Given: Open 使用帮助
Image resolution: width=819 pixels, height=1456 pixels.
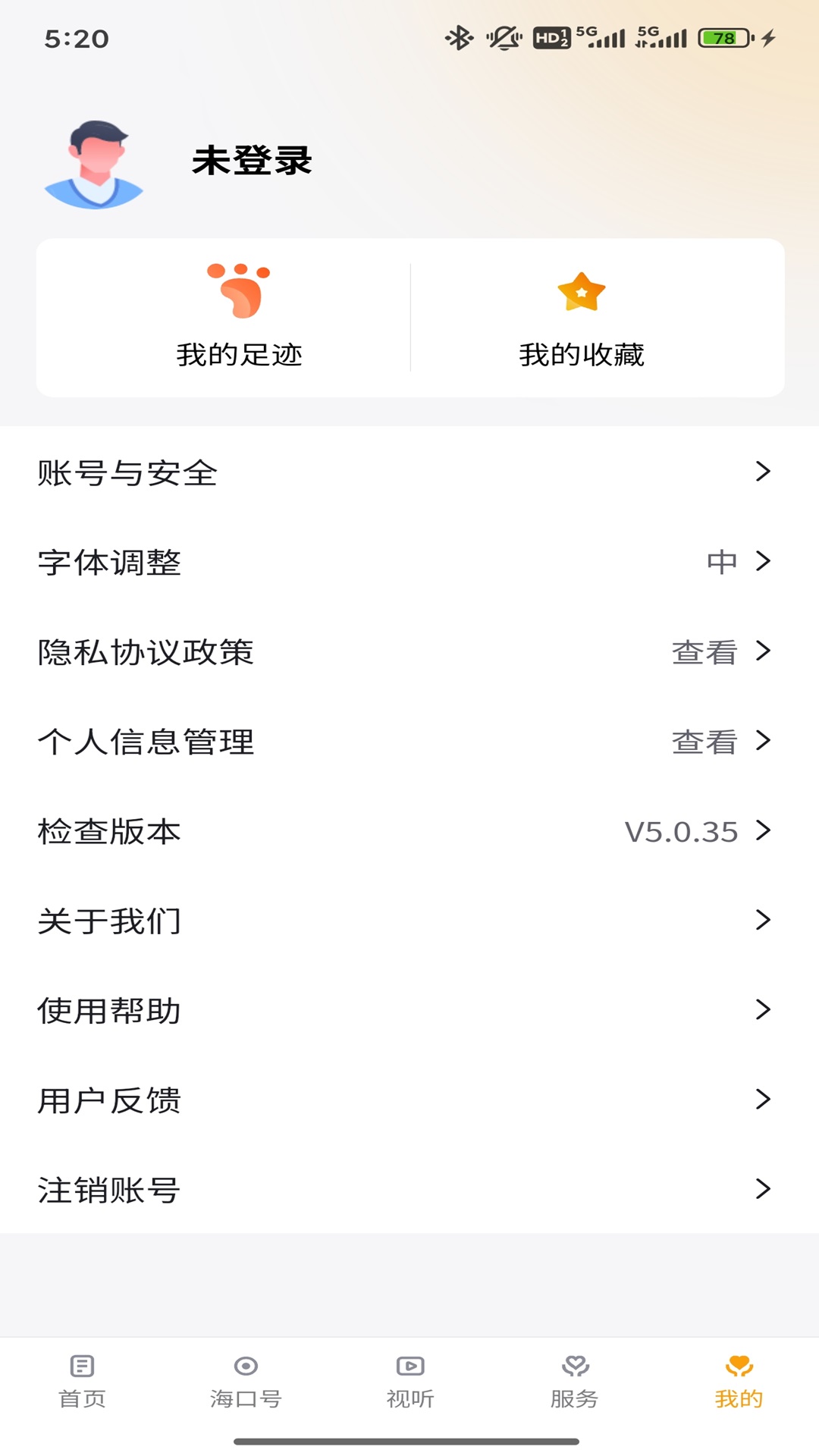Looking at the screenshot, I should pyautogui.click(x=108, y=1010).
